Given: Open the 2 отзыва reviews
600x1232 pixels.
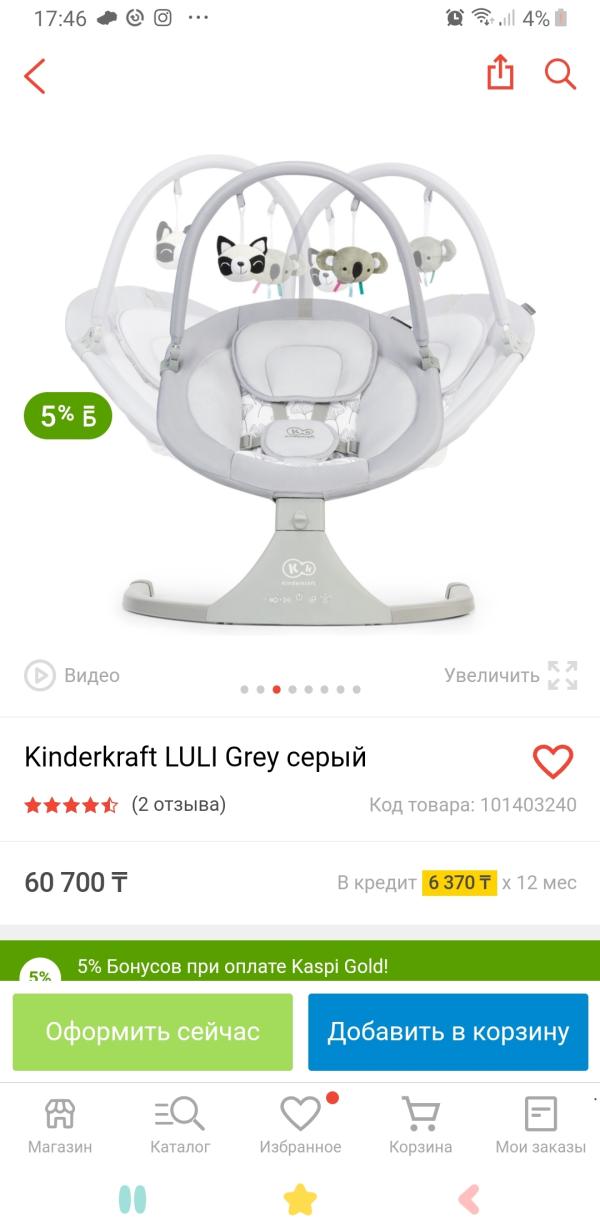Looking at the screenshot, I should tap(178, 804).
